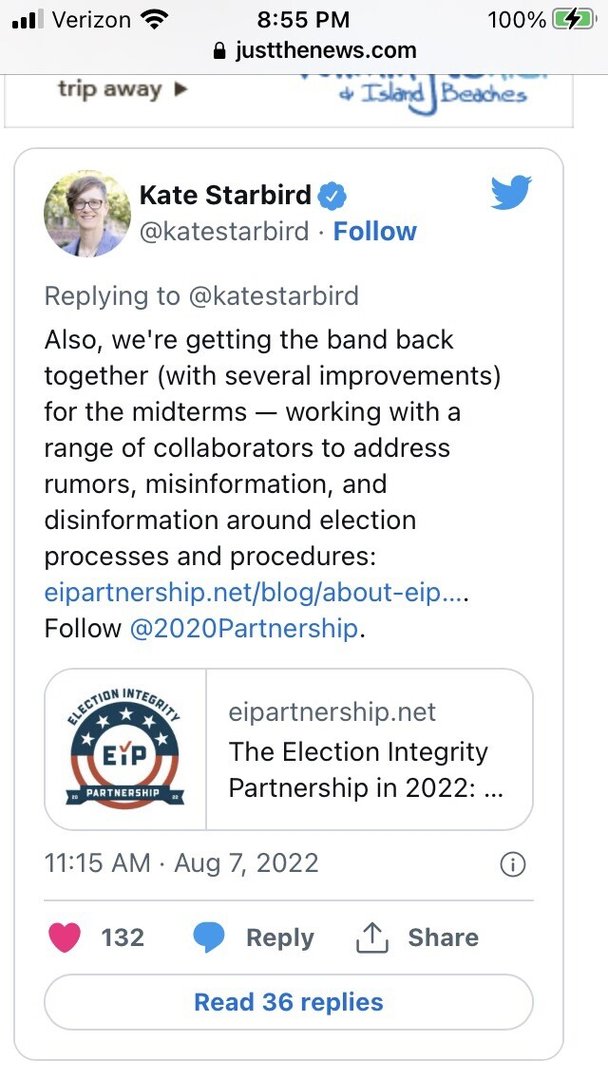This screenshot has width=608, height=1079.
Task: Open the Election Integrity Partnership link card
Action: (288, 749)
